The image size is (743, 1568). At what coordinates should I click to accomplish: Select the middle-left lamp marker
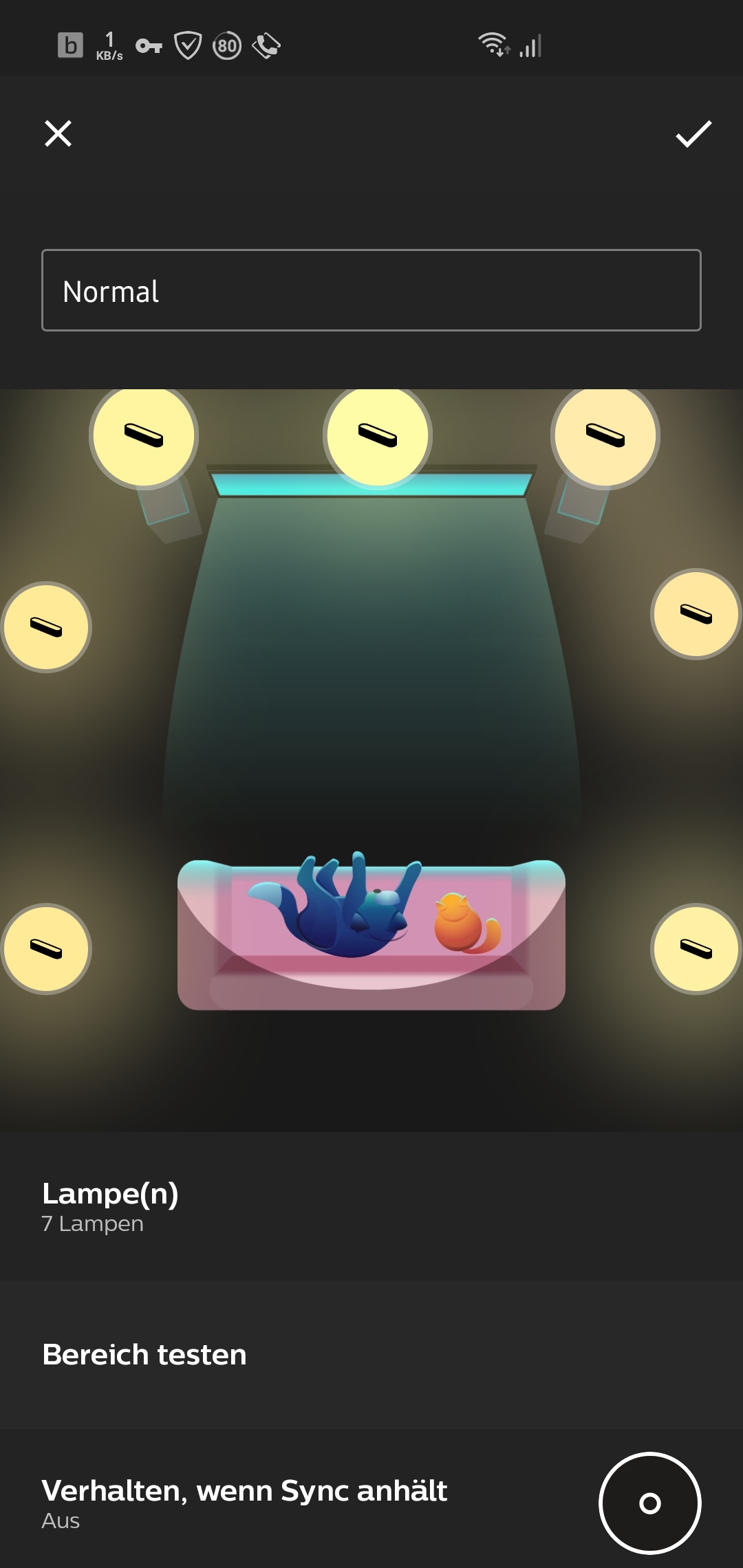click(x=46, y=627)
